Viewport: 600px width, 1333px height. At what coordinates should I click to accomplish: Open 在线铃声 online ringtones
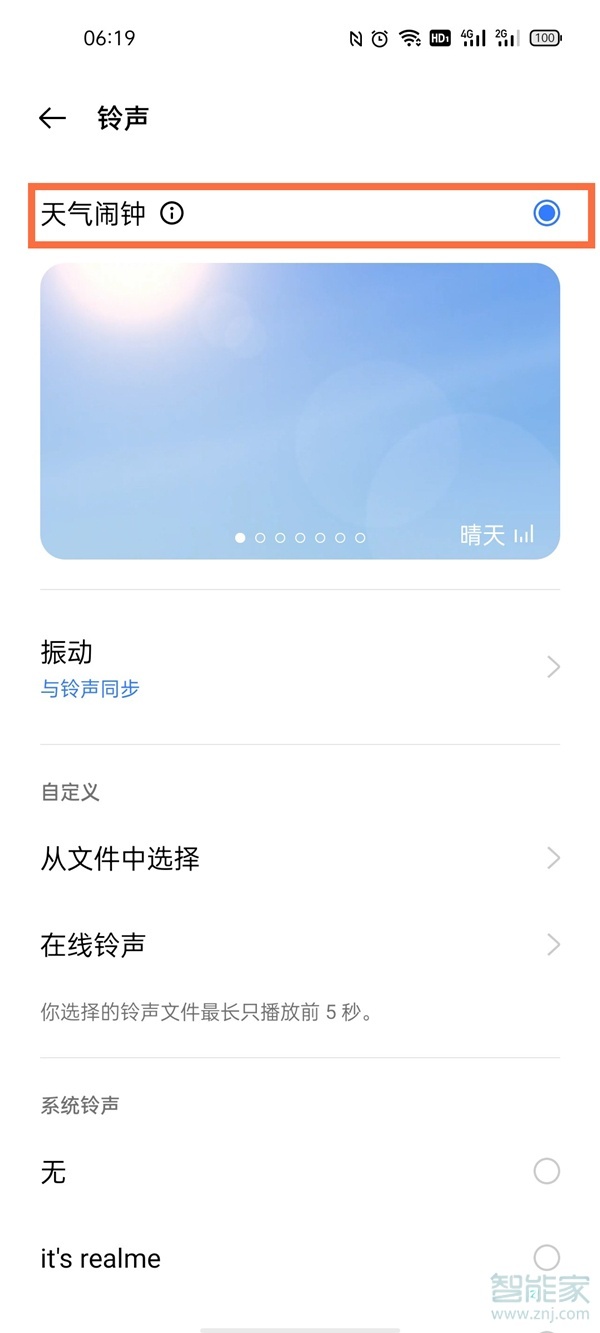[x=300, y=944]
